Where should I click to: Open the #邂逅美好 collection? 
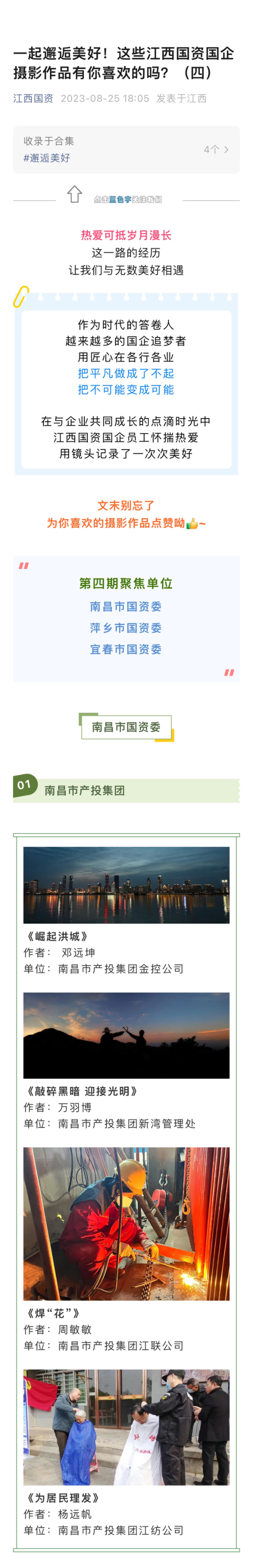point(46,158)
